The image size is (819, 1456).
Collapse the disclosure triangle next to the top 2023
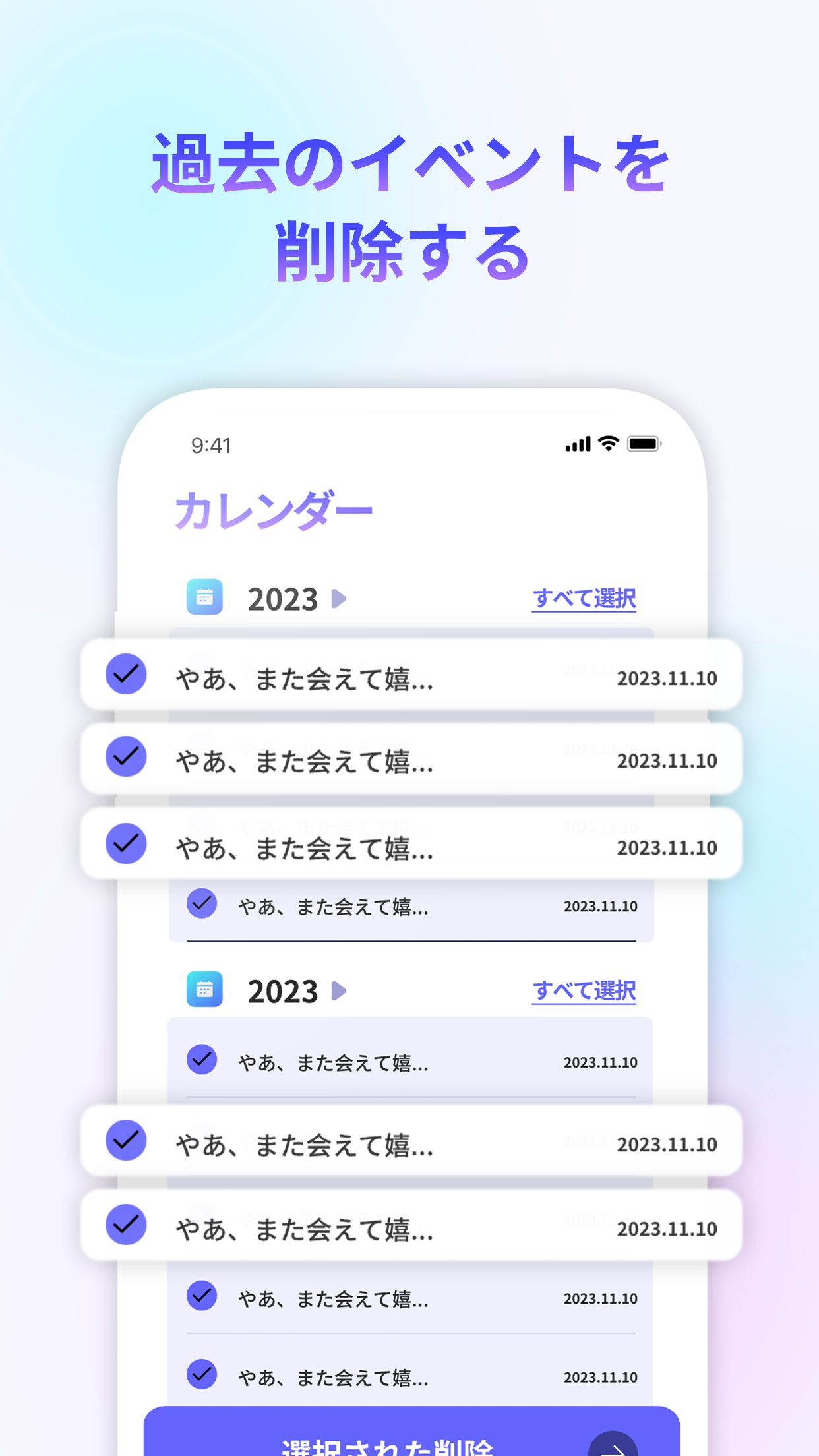click(x=340, y=597)
